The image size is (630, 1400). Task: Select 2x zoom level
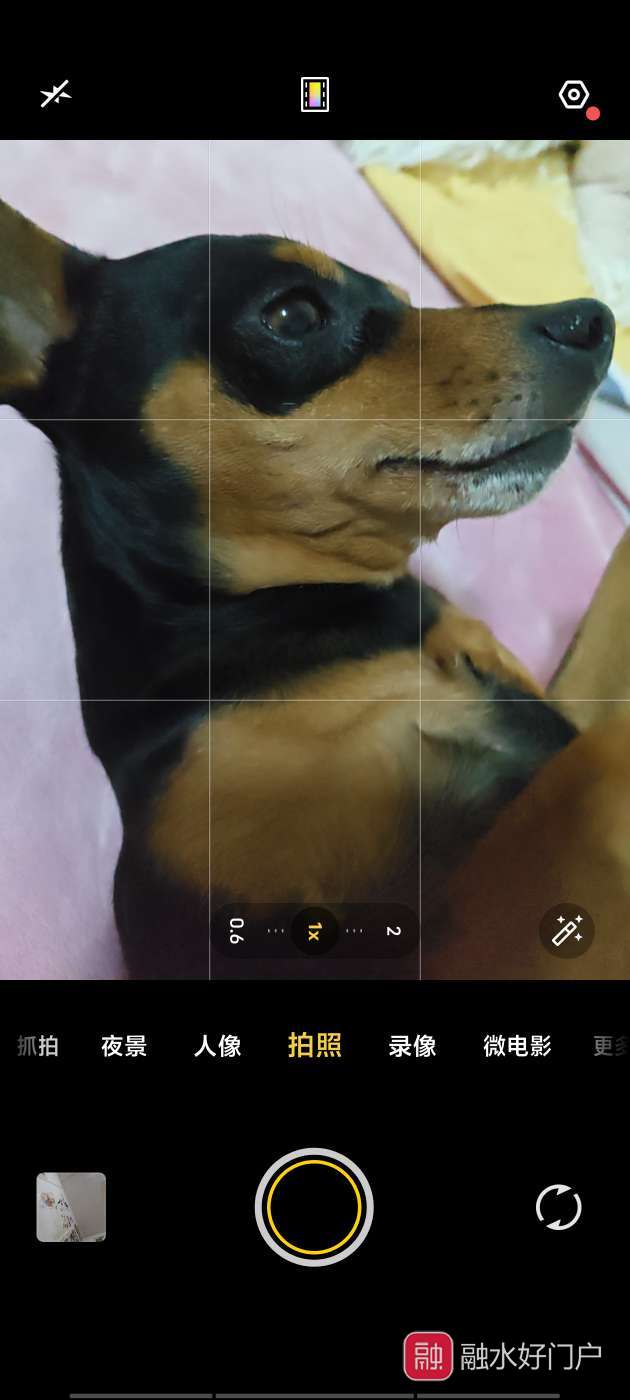(x=393, y=931)
